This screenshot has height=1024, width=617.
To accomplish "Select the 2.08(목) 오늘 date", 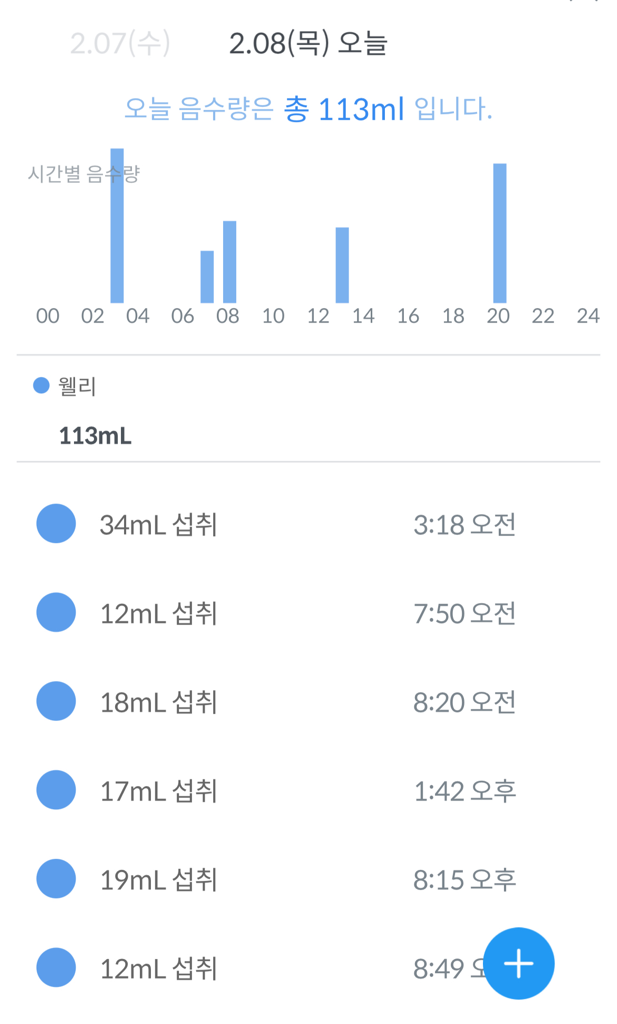I will tap(308, 44).
